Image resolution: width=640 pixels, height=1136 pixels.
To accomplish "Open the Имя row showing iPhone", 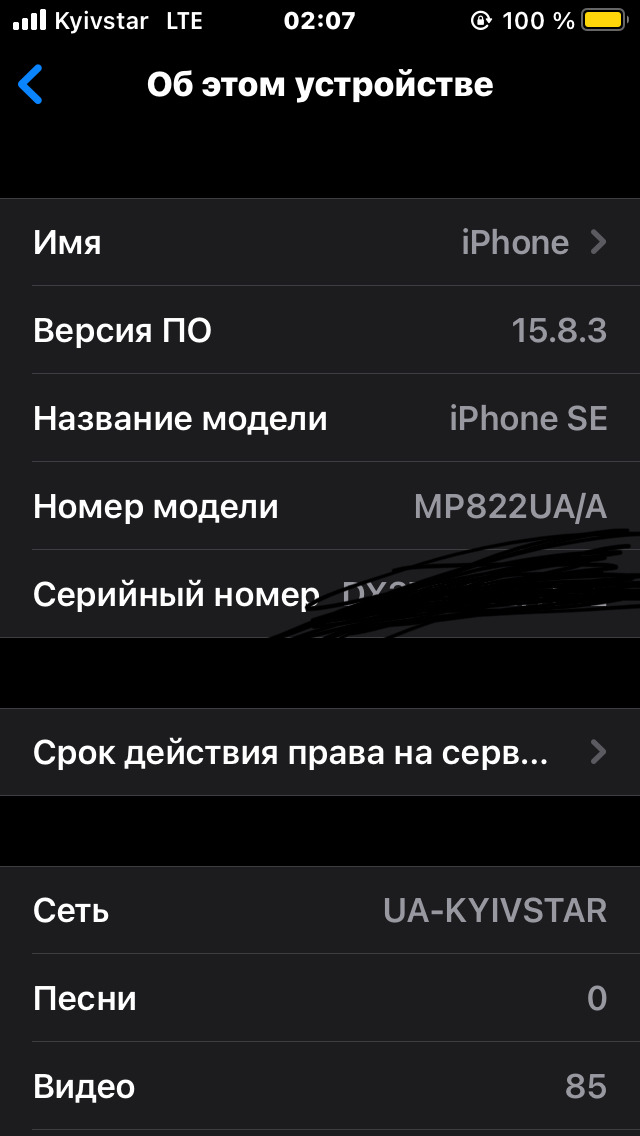I will coord(320,242).
